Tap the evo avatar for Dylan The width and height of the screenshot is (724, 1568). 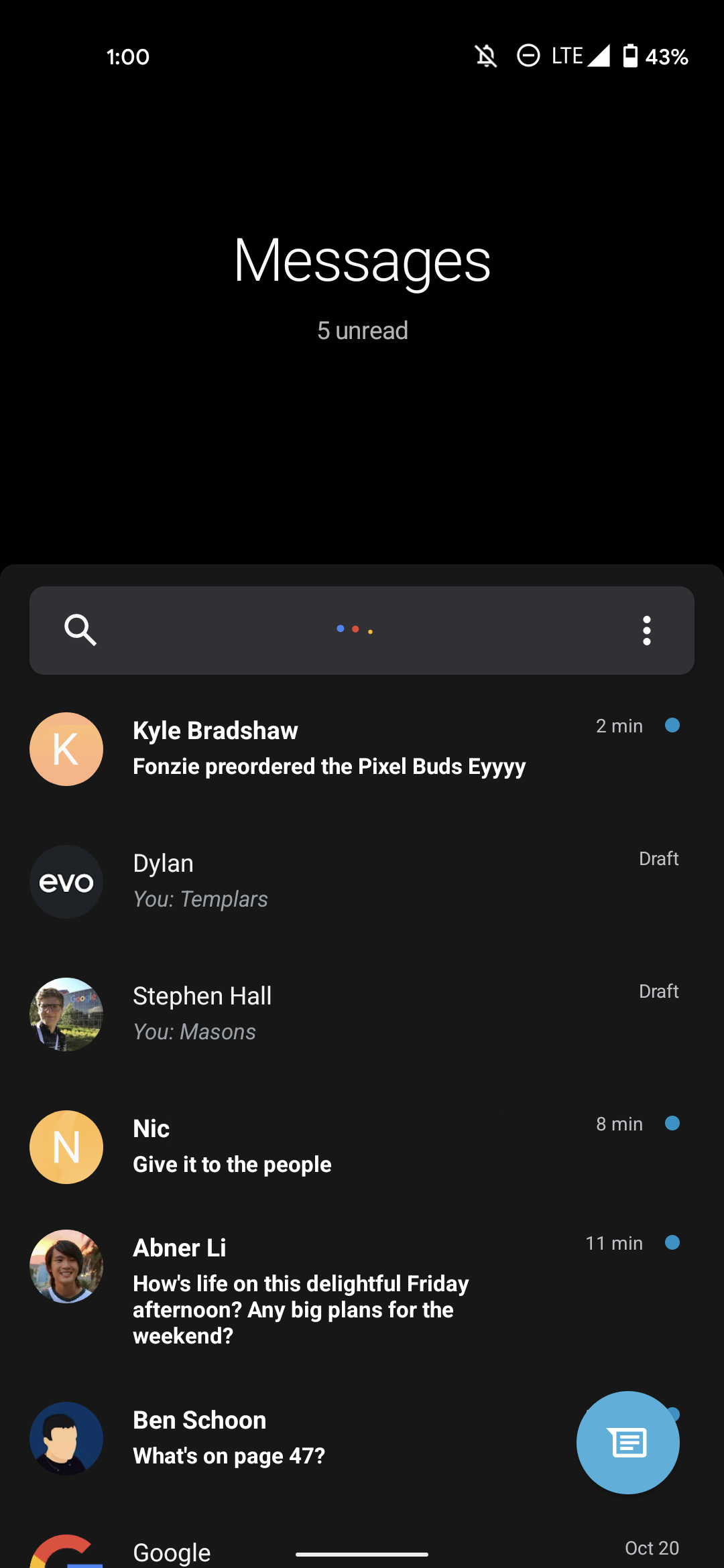tap(66, 881)
